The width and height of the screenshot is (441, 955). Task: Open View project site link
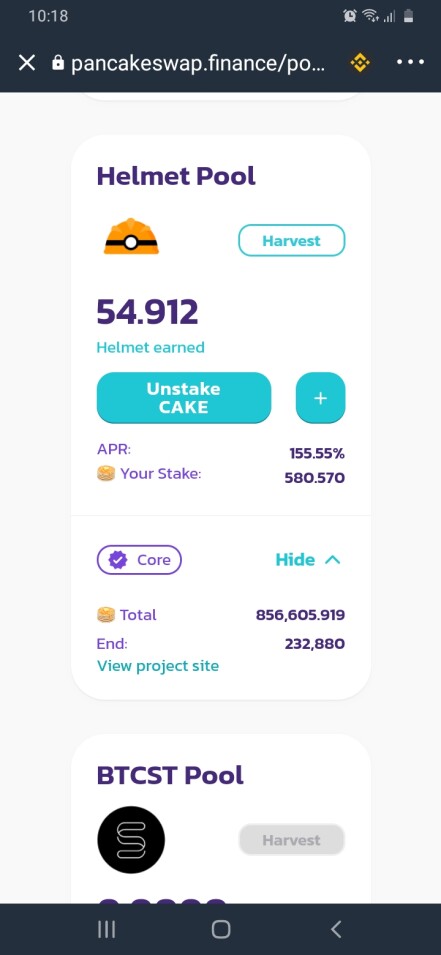pos(158,666)
